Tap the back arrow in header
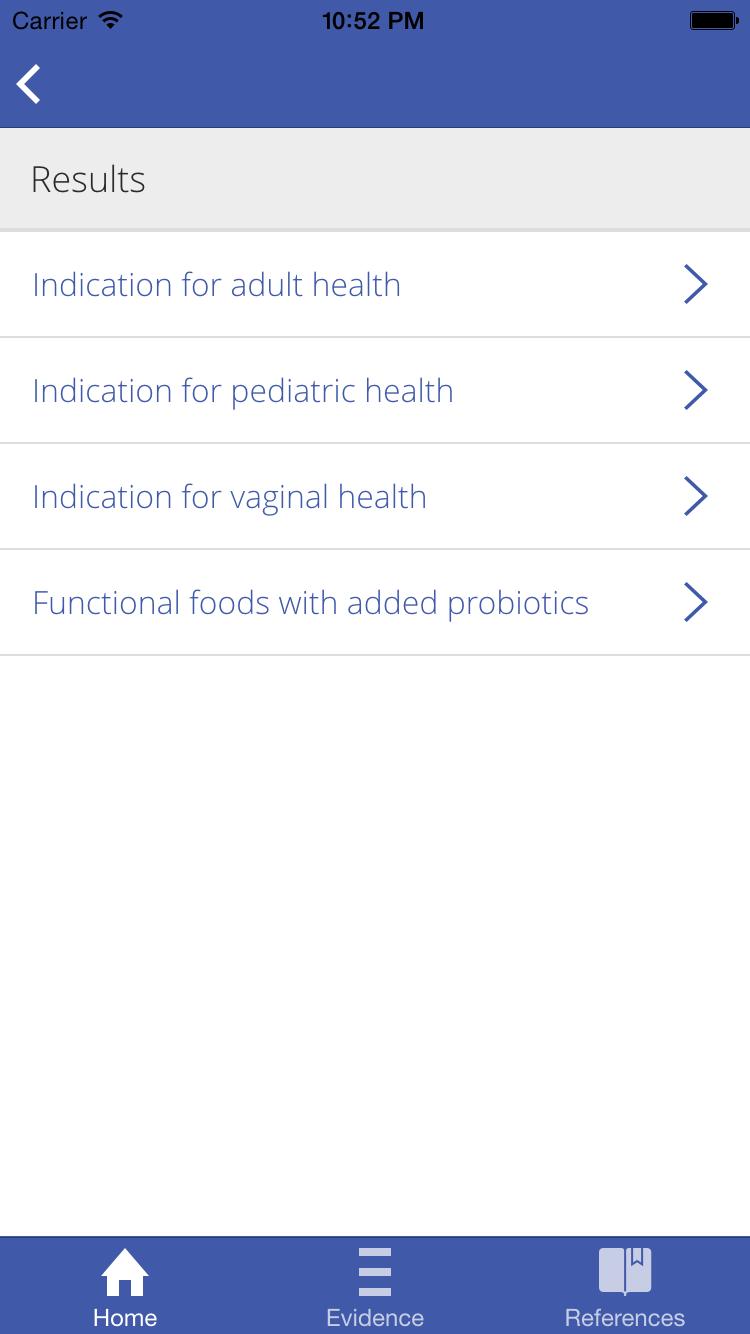The height and width of the screenshot is (1334, 750). 28,84
